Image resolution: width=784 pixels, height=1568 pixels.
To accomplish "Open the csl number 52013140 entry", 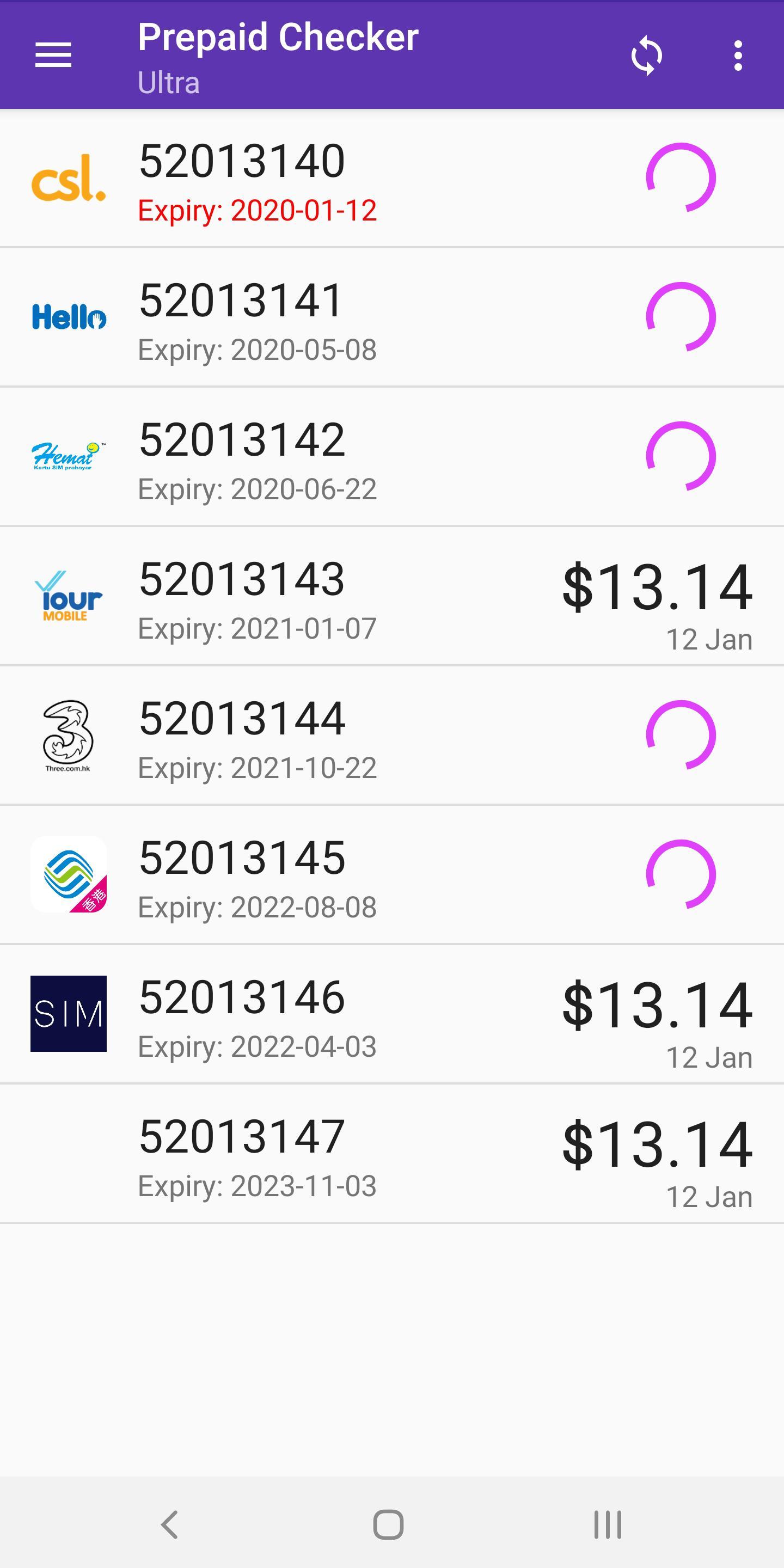I will tap(392, 179).
